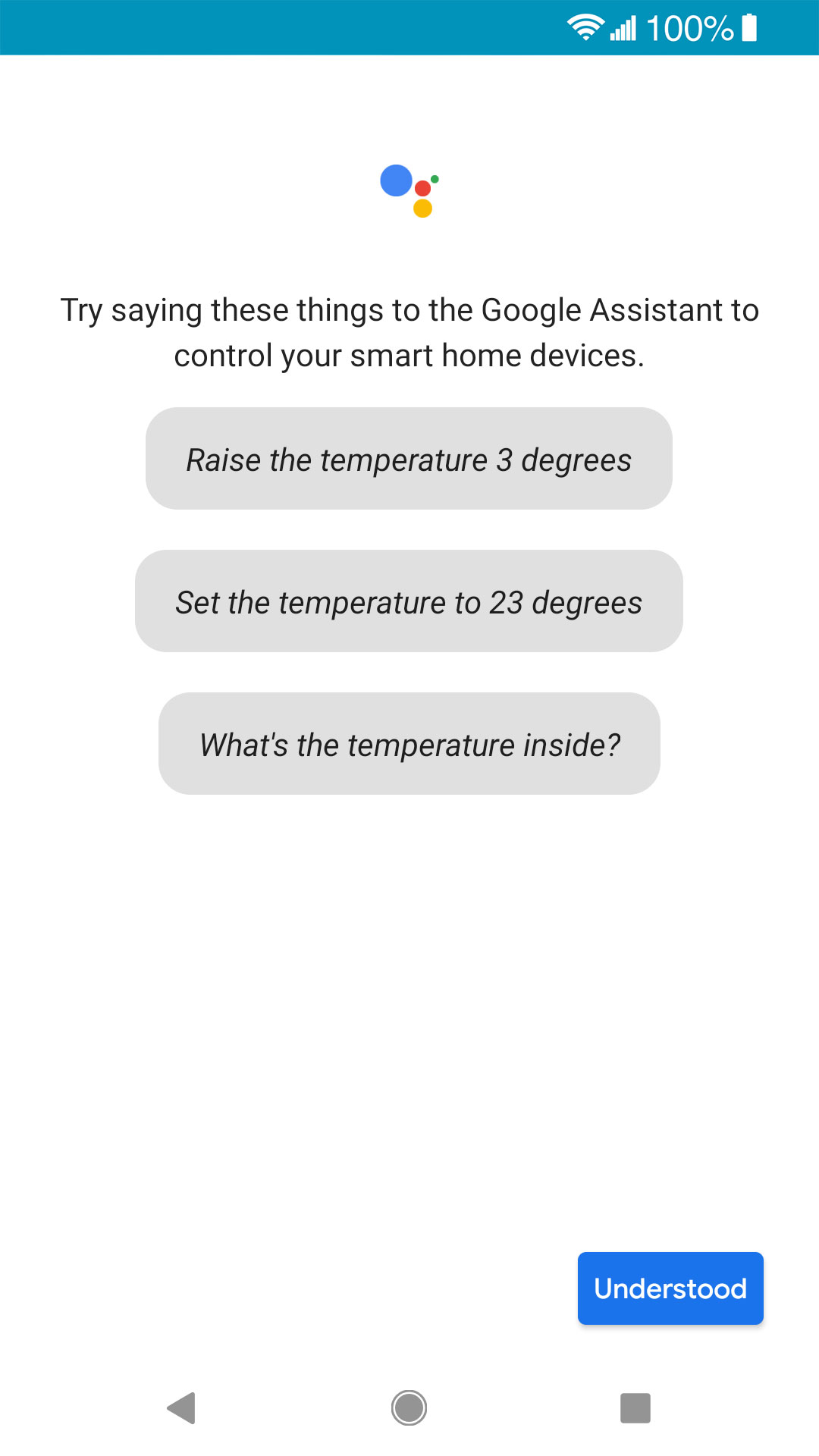
Task: Tap the Understood button
Action: coord(670,1288)
